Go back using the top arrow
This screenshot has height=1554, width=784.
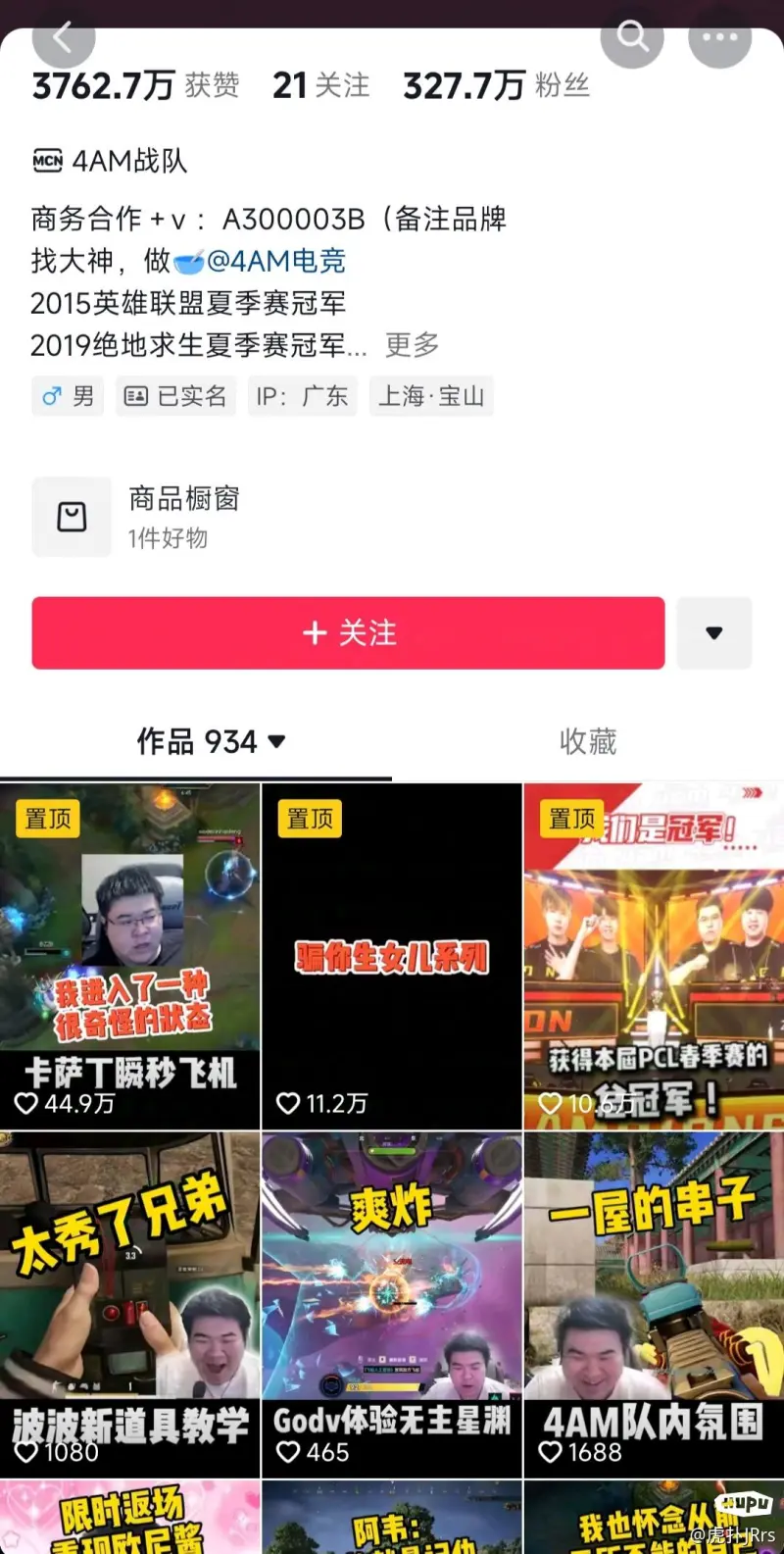[x=64, y=39]
